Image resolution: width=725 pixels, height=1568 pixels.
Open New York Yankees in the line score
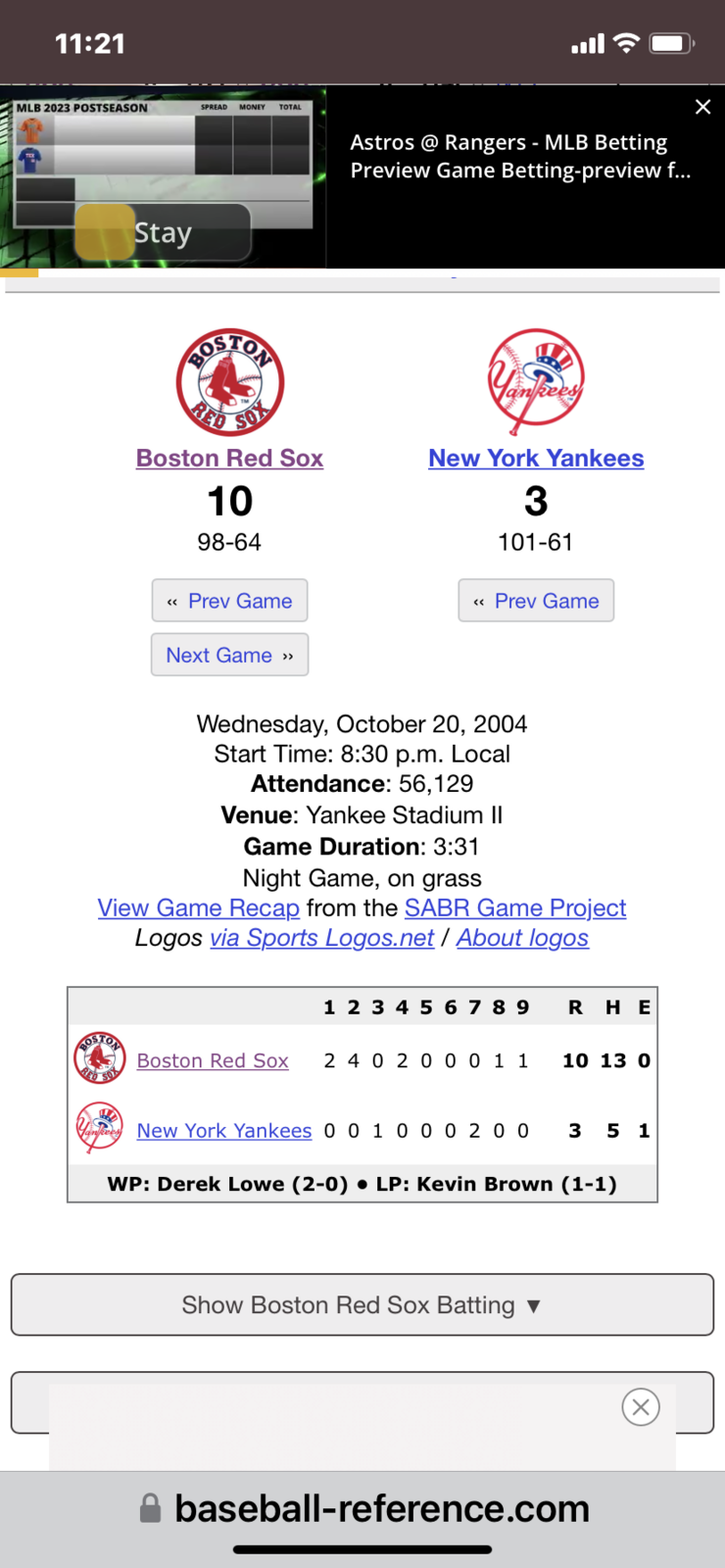[x=224, y=1131]
